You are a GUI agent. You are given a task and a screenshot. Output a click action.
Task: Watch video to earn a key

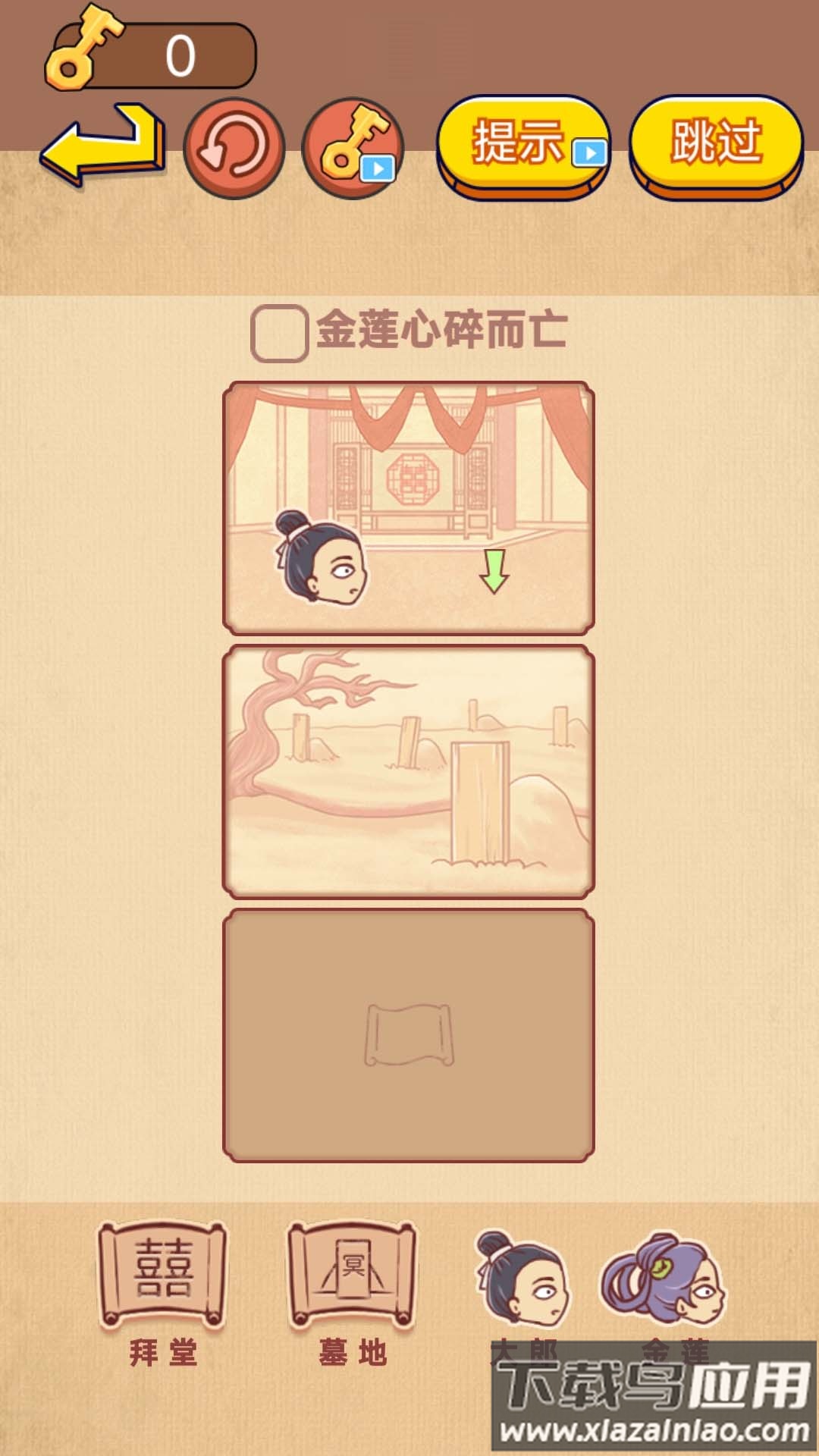tap(353, 148)
